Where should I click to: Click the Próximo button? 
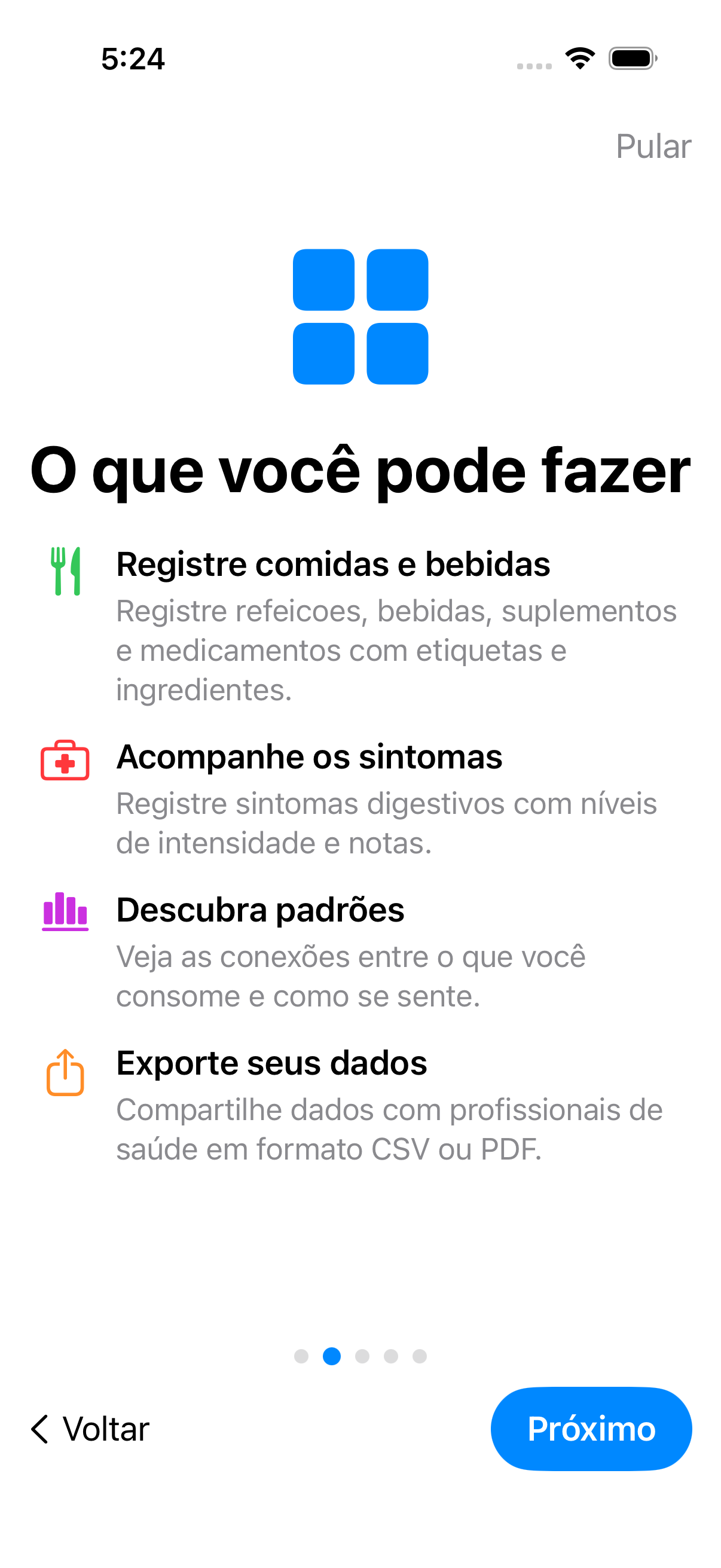tap(591, 1429)
